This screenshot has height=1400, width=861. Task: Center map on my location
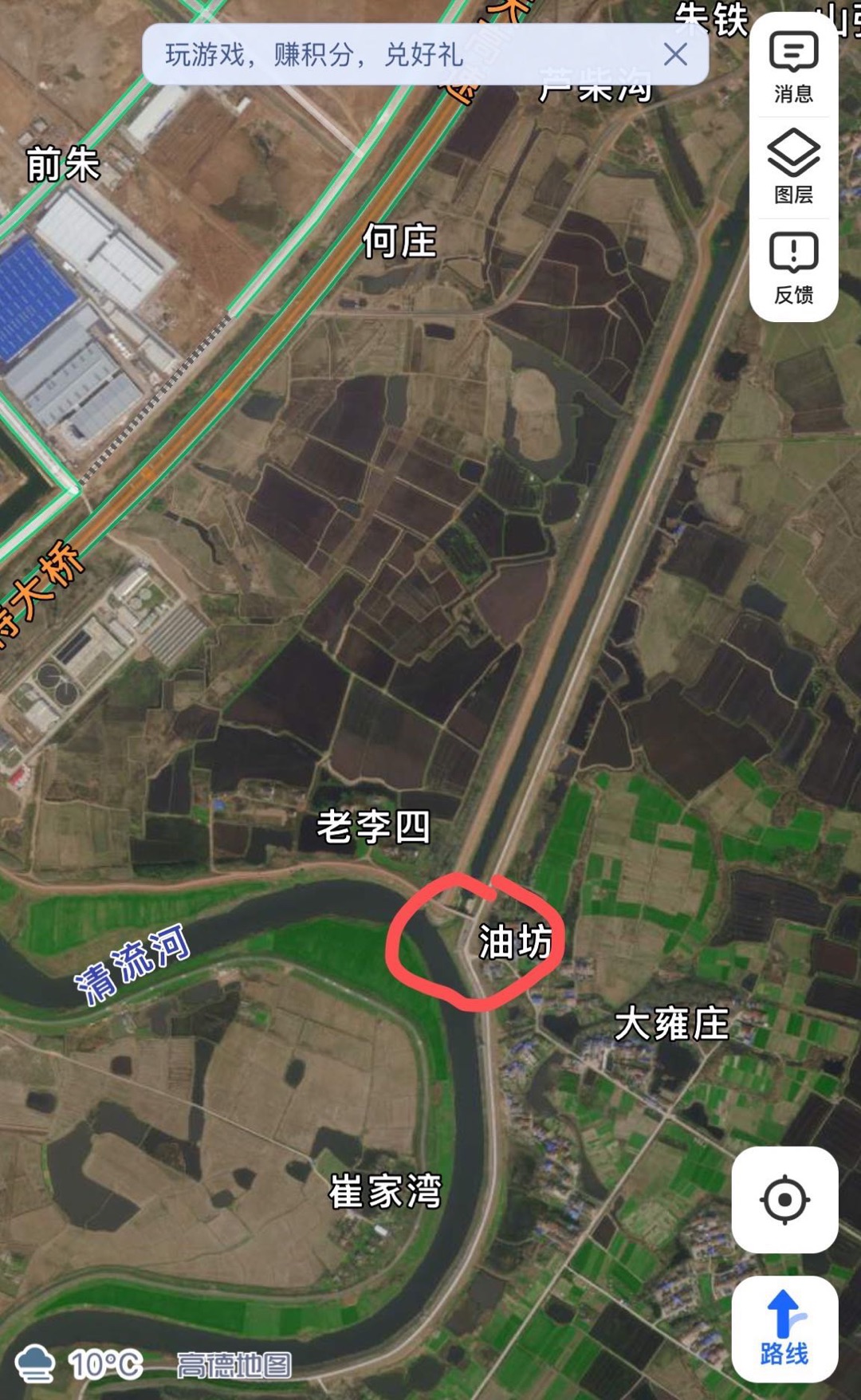click(x=784, y=1199)
